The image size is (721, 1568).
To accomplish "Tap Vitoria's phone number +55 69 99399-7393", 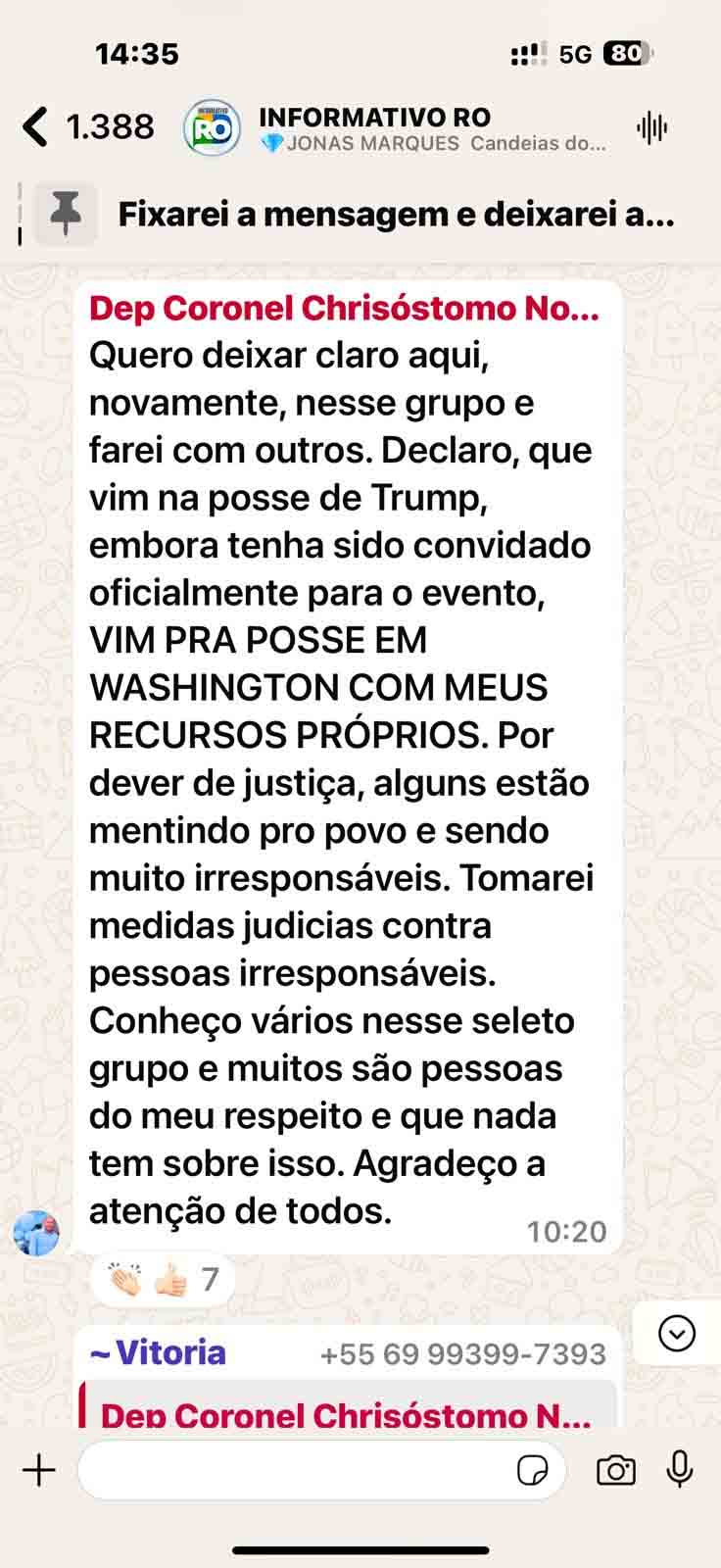I will 462,1354.
